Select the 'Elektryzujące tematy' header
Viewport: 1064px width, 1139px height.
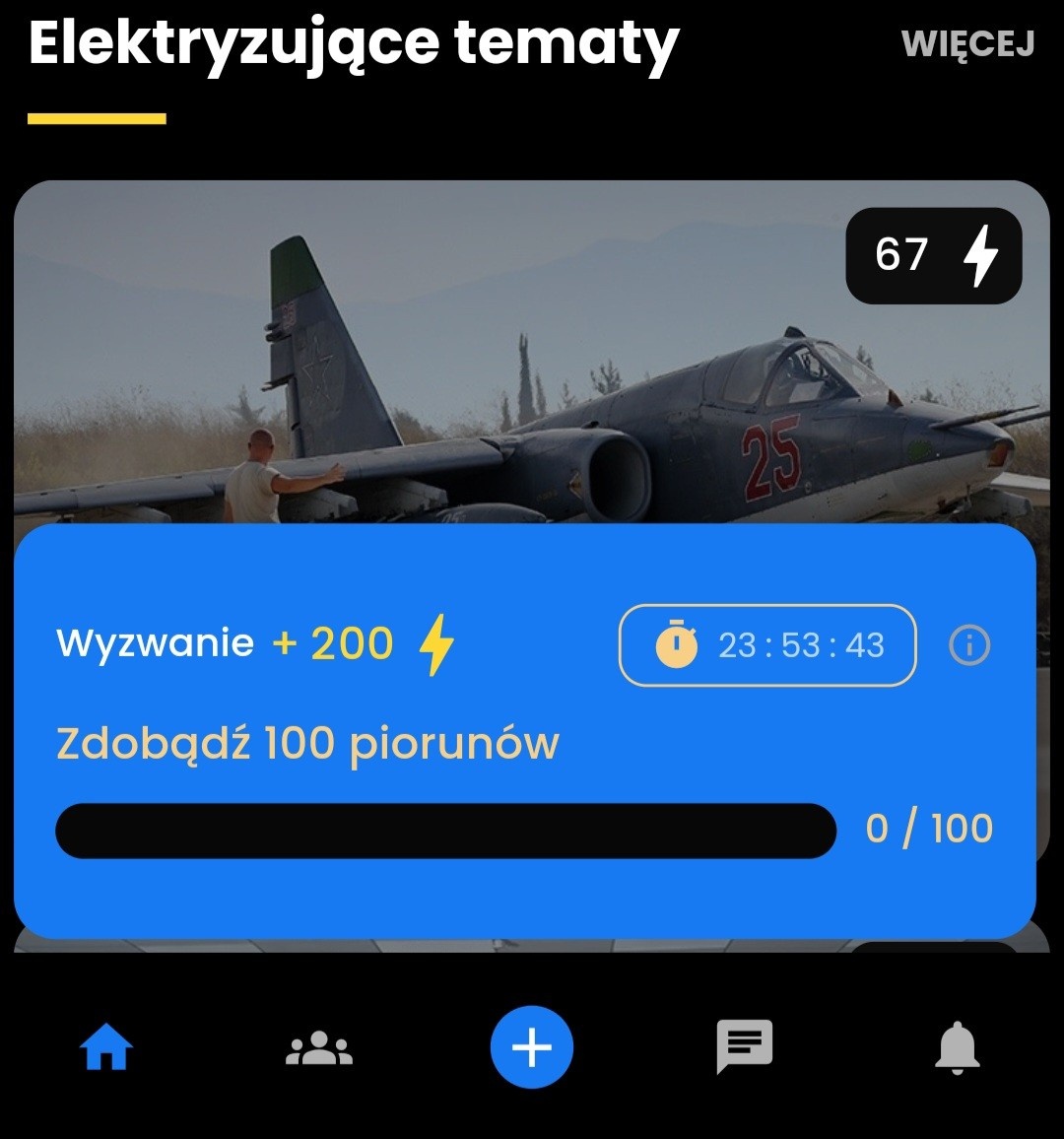(353, 43)
